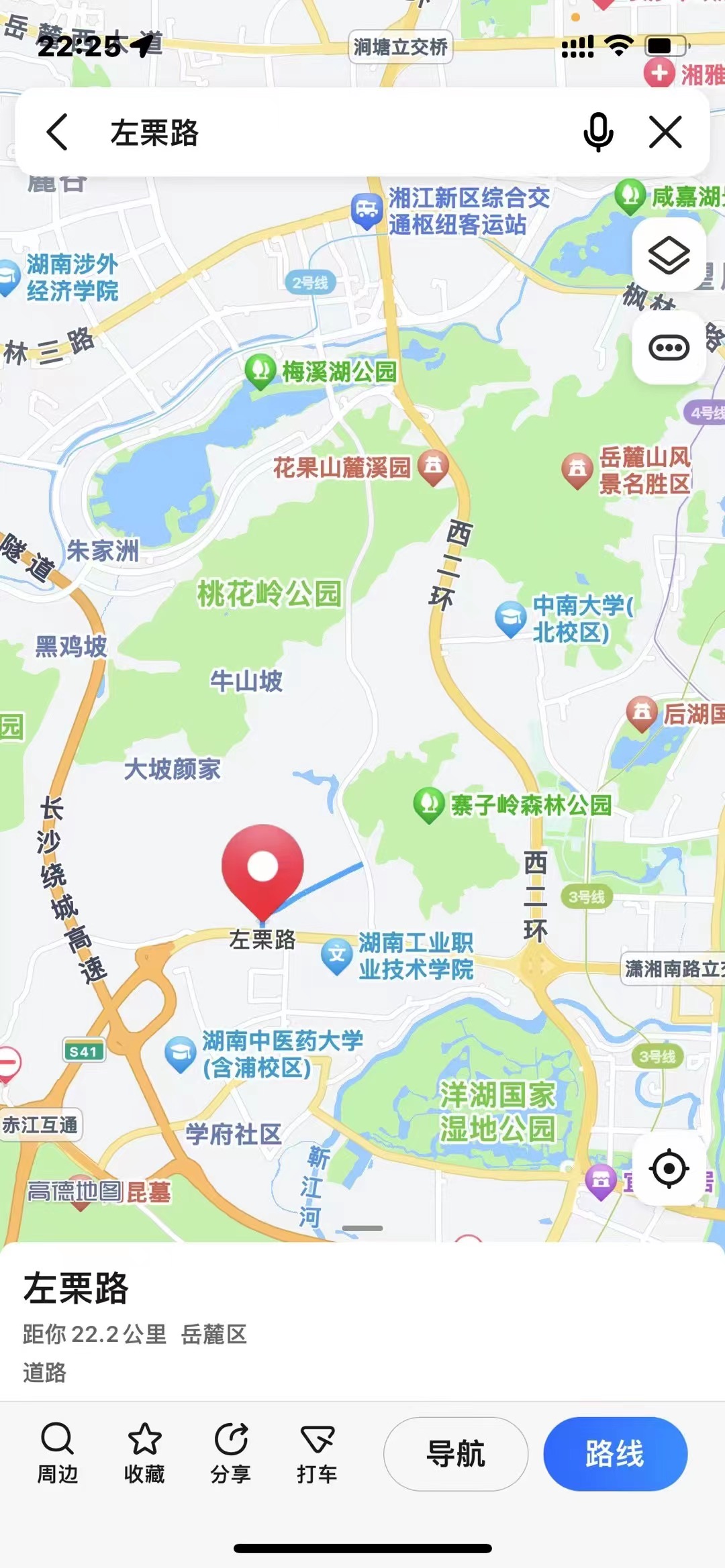View routes with the 路线 button
This screenshot has width=725, height=1568.
[615, 1454]
